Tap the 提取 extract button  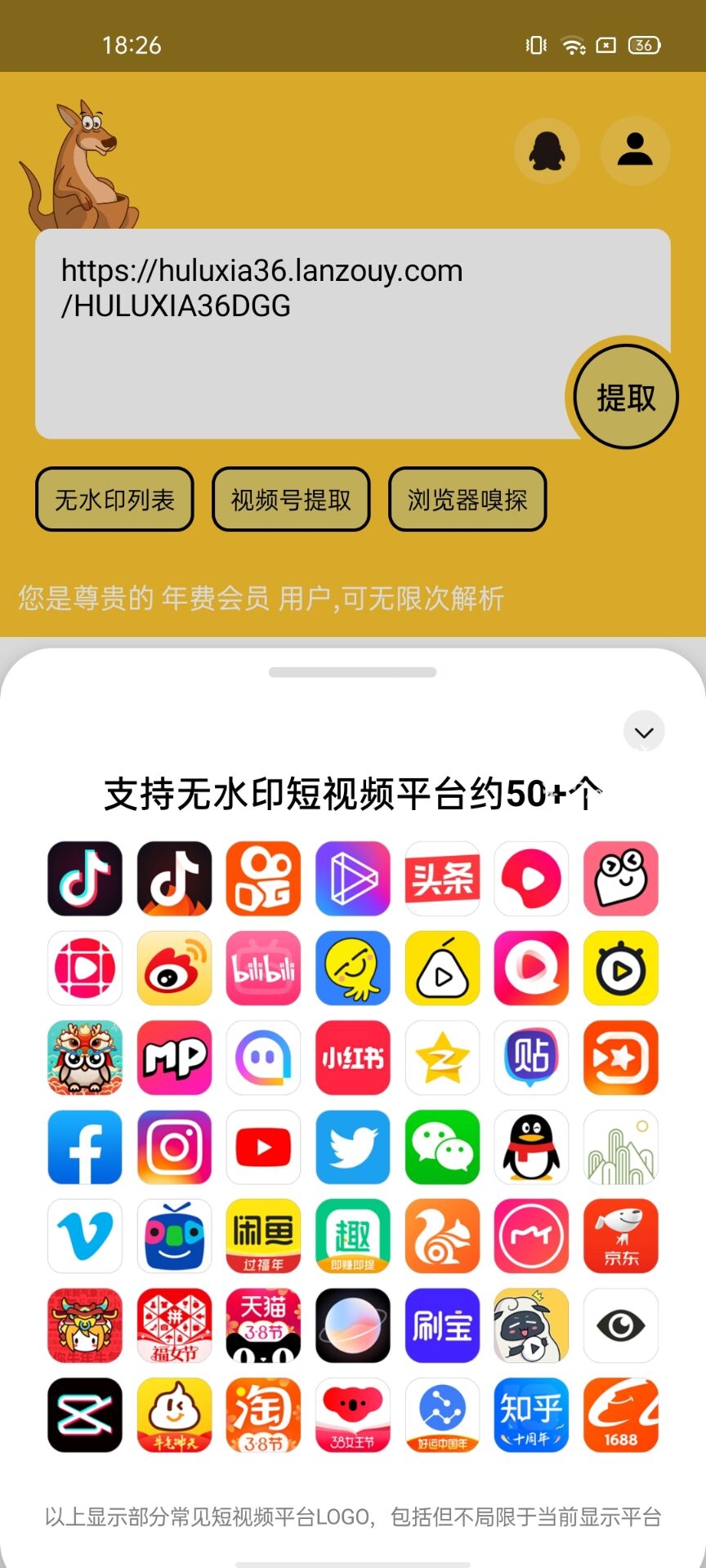[x=626, y=398]
